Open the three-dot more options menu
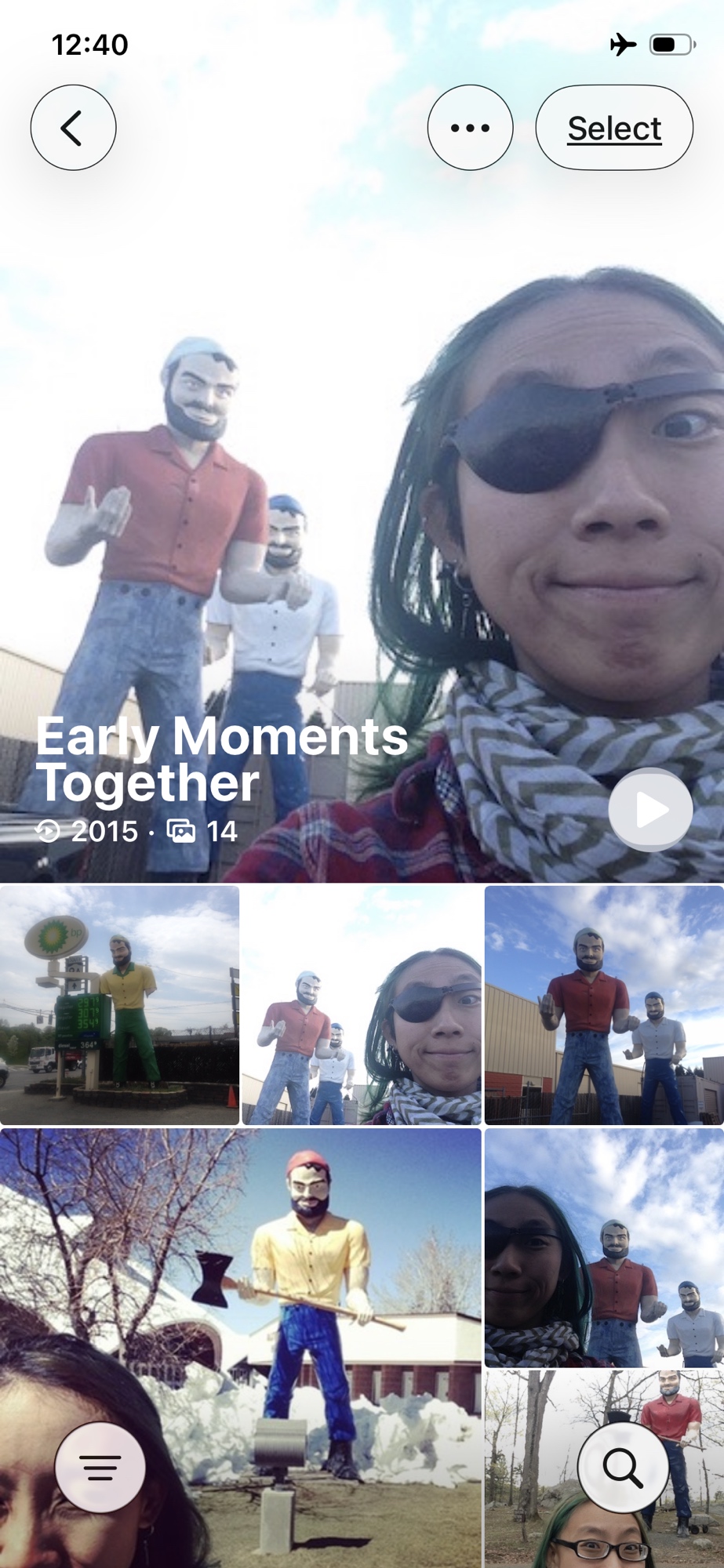724x1568 pixels. 470,128
